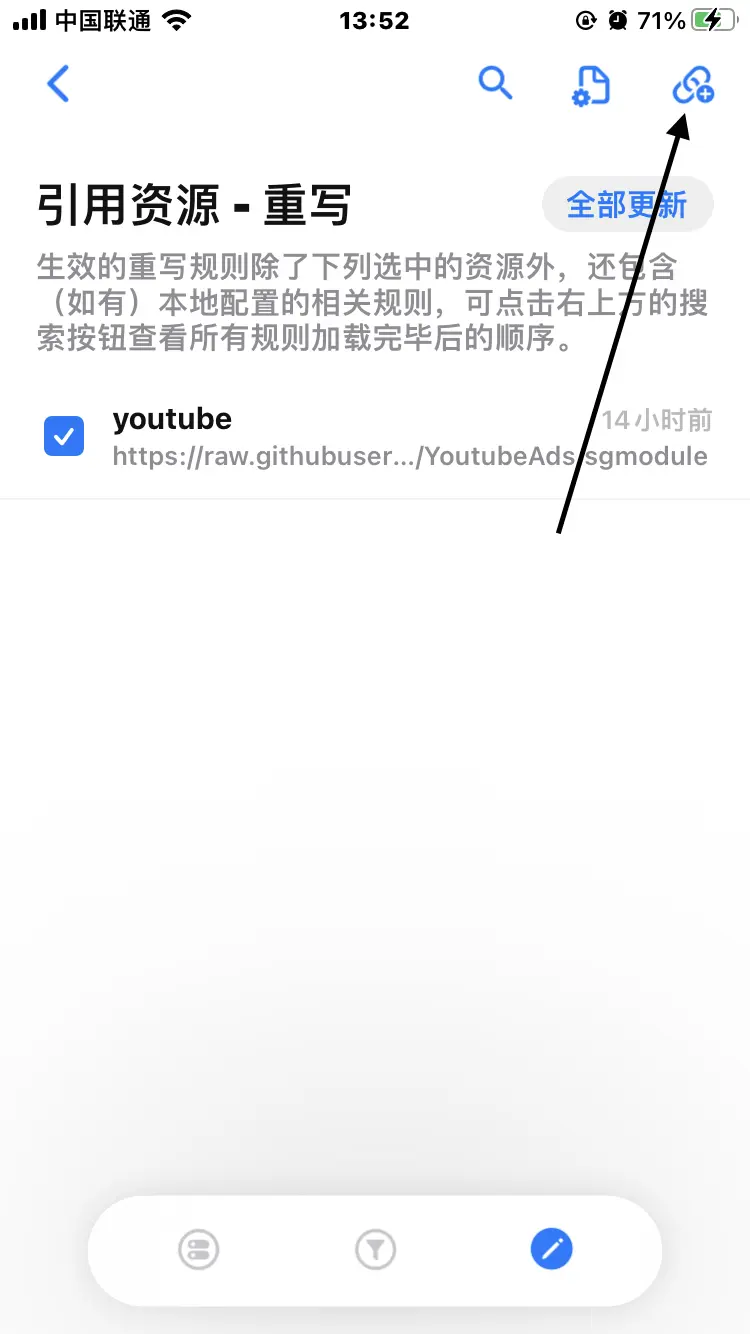Open the youtube resource entry
The image size is (750, 1334).
(400, 437)
